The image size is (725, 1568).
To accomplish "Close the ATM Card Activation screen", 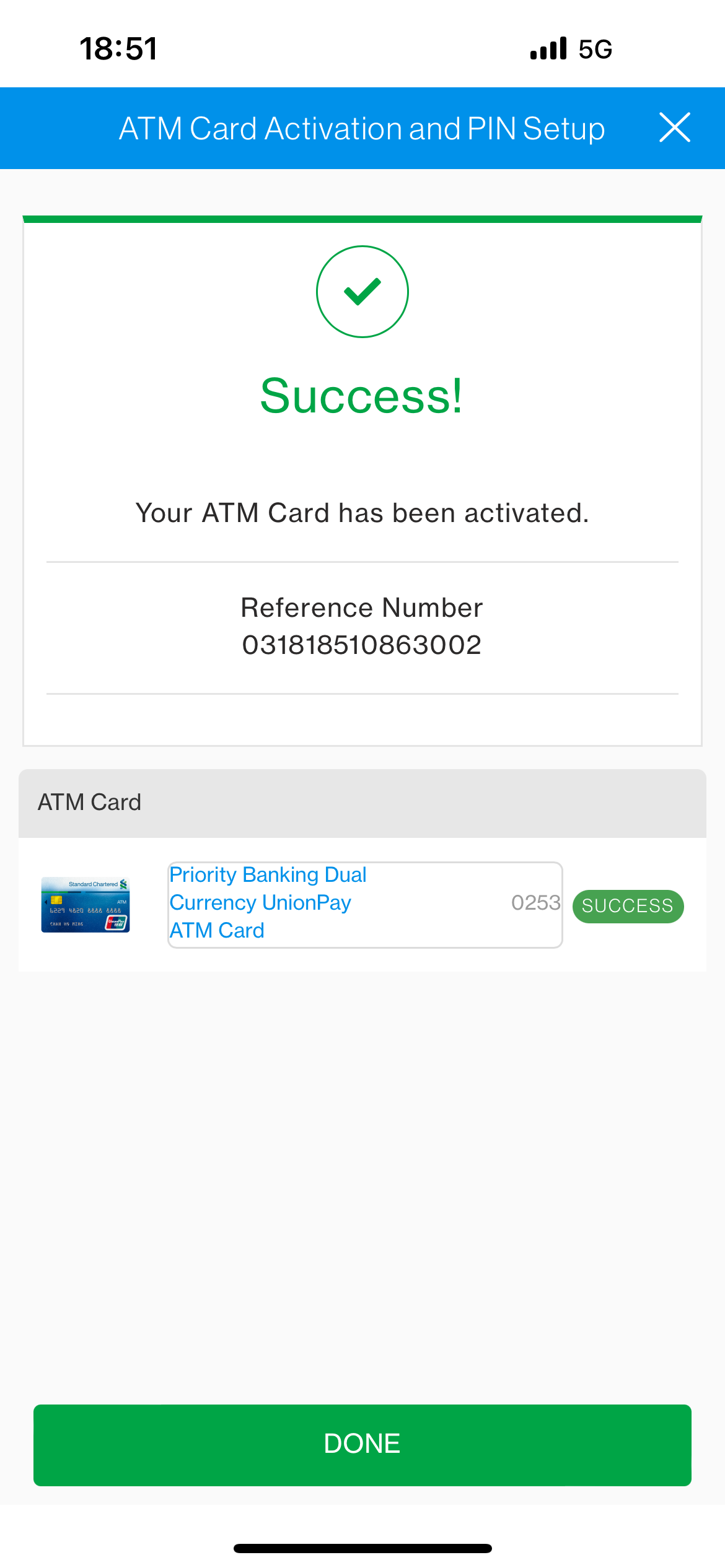I will 674,128.
